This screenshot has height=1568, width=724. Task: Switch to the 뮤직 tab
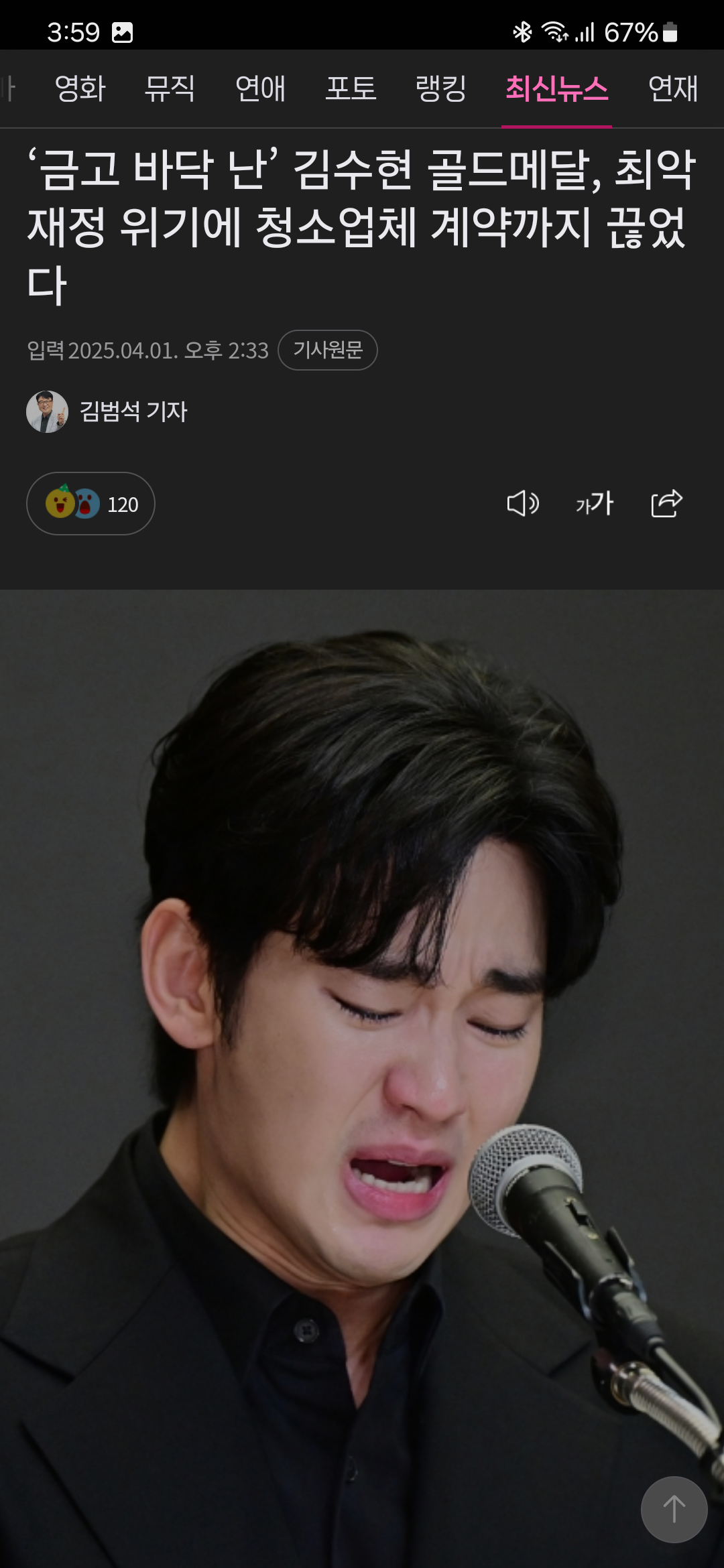[x=170, y=88]
